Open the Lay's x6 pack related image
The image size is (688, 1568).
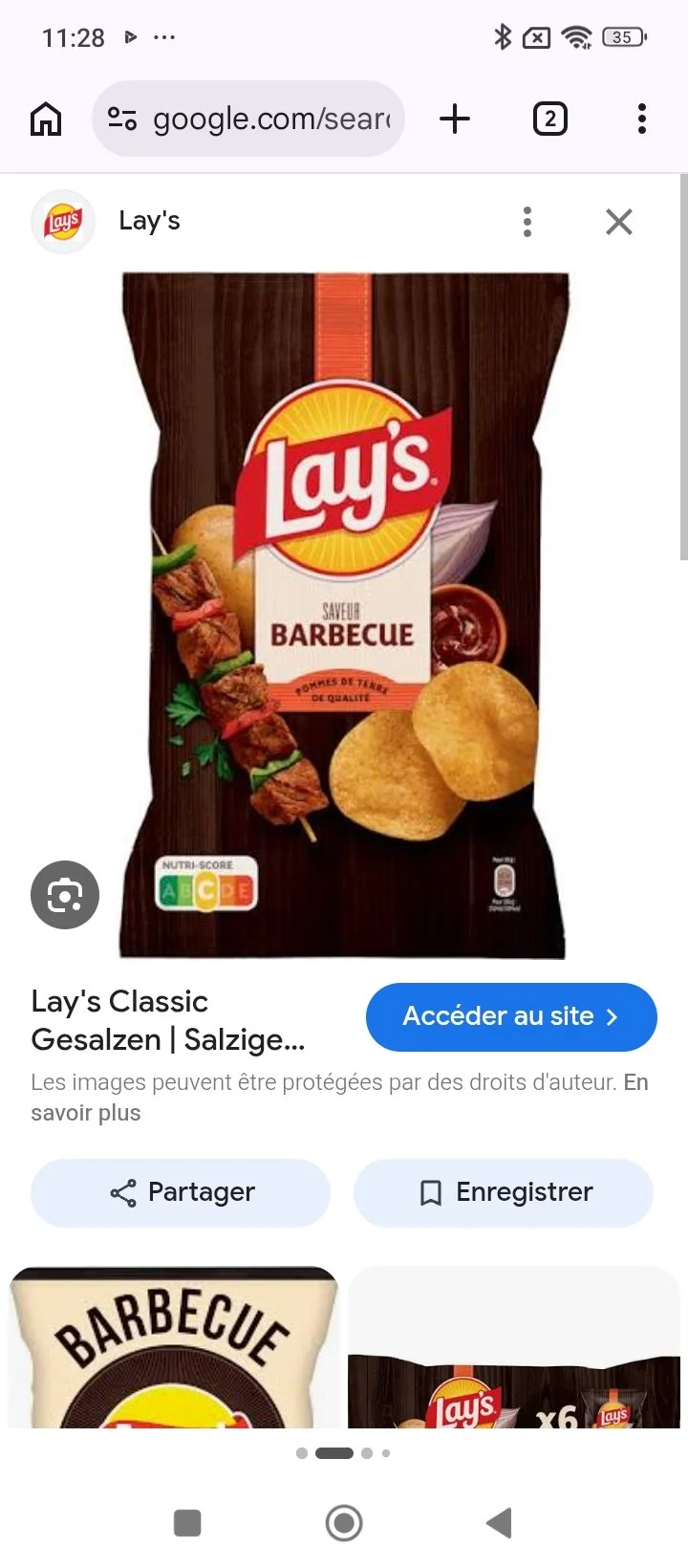[514, 1347]
